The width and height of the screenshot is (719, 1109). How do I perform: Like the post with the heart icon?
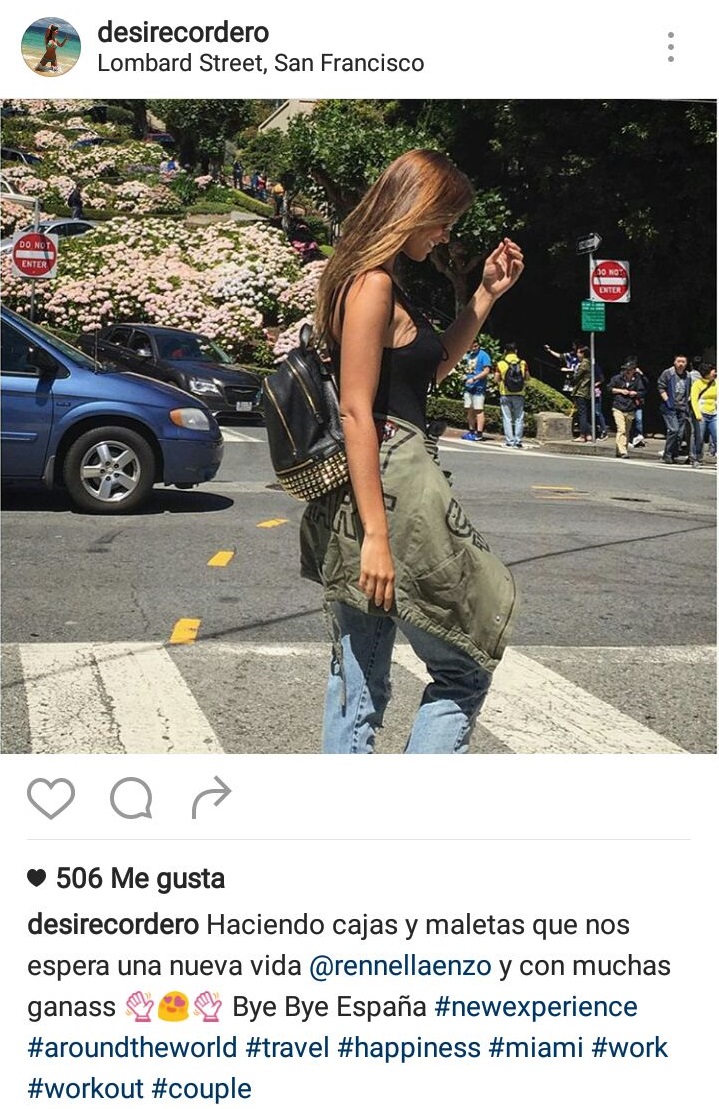pos(50,798)
